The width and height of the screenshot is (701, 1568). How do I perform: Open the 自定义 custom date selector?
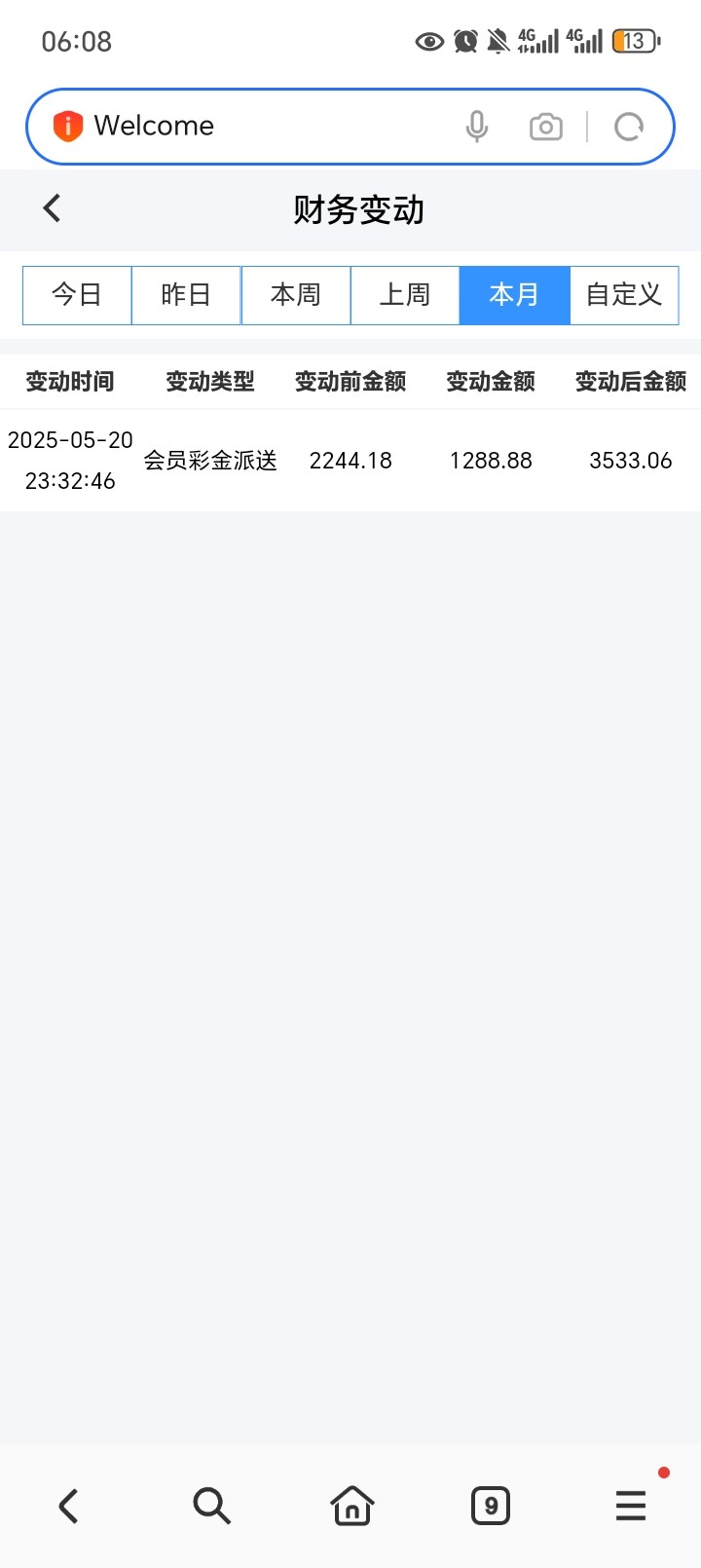tap(624, 295)
